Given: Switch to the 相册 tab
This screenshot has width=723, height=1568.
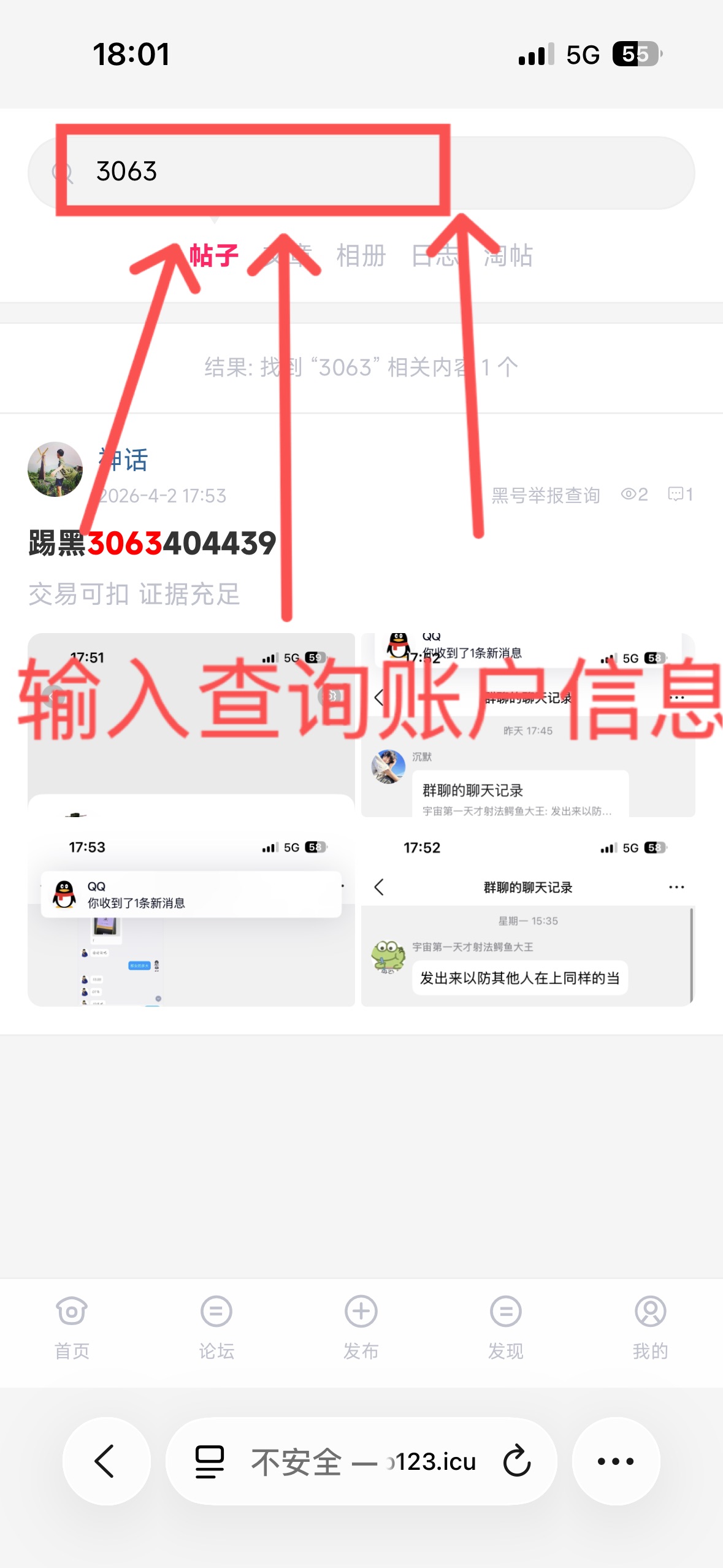Looking at the screenshot, I should [361, 255].
